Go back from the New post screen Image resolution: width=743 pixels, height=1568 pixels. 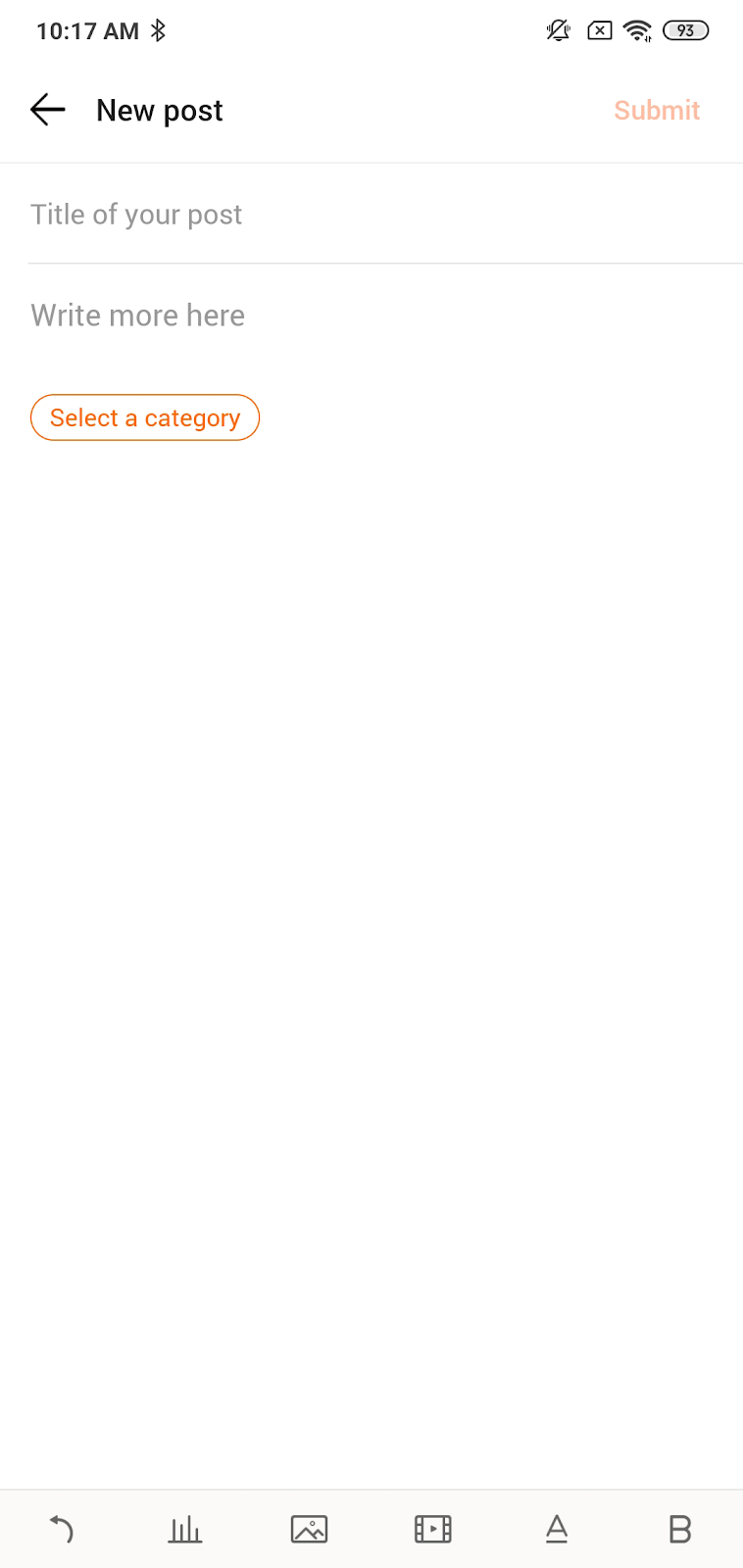point(47,110)
